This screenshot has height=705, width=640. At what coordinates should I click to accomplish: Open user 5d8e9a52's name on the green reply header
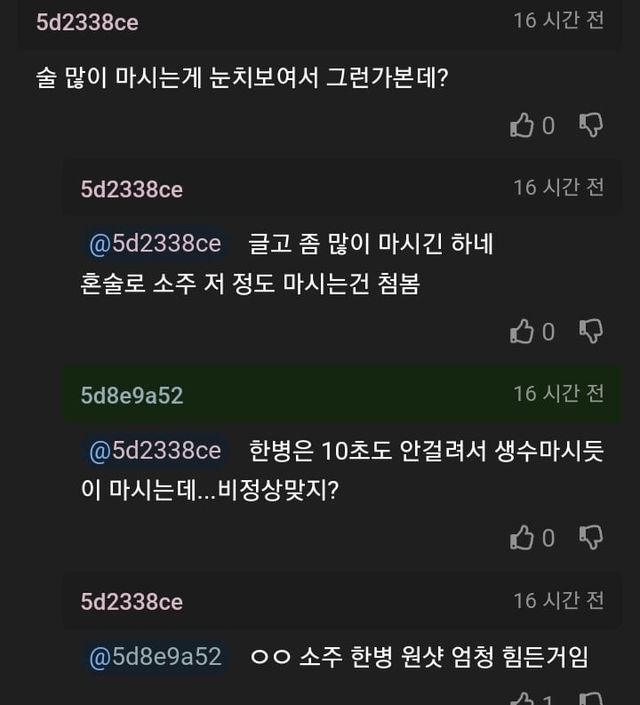pyautogui.click(x=132, y=395)
